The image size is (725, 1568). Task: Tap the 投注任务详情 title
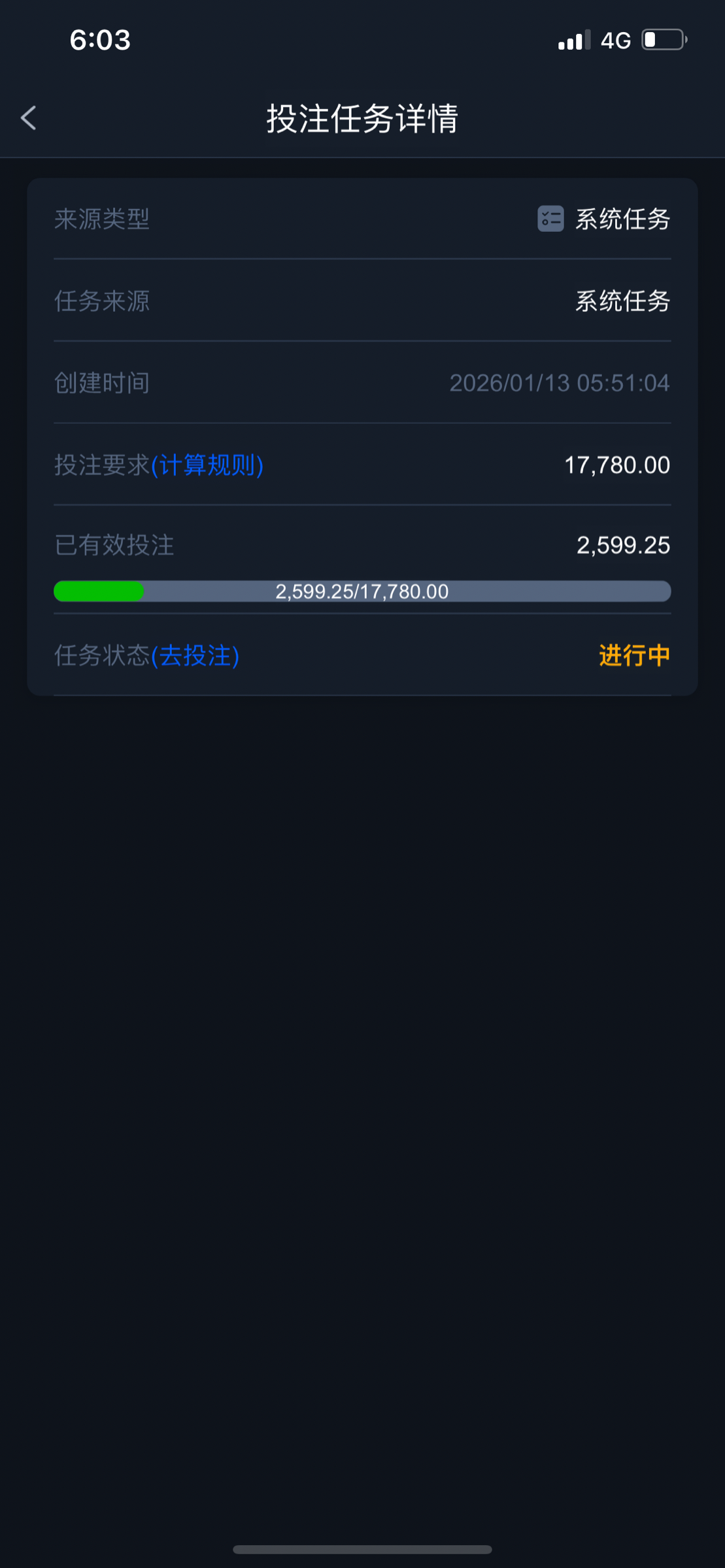click(362, 118)
